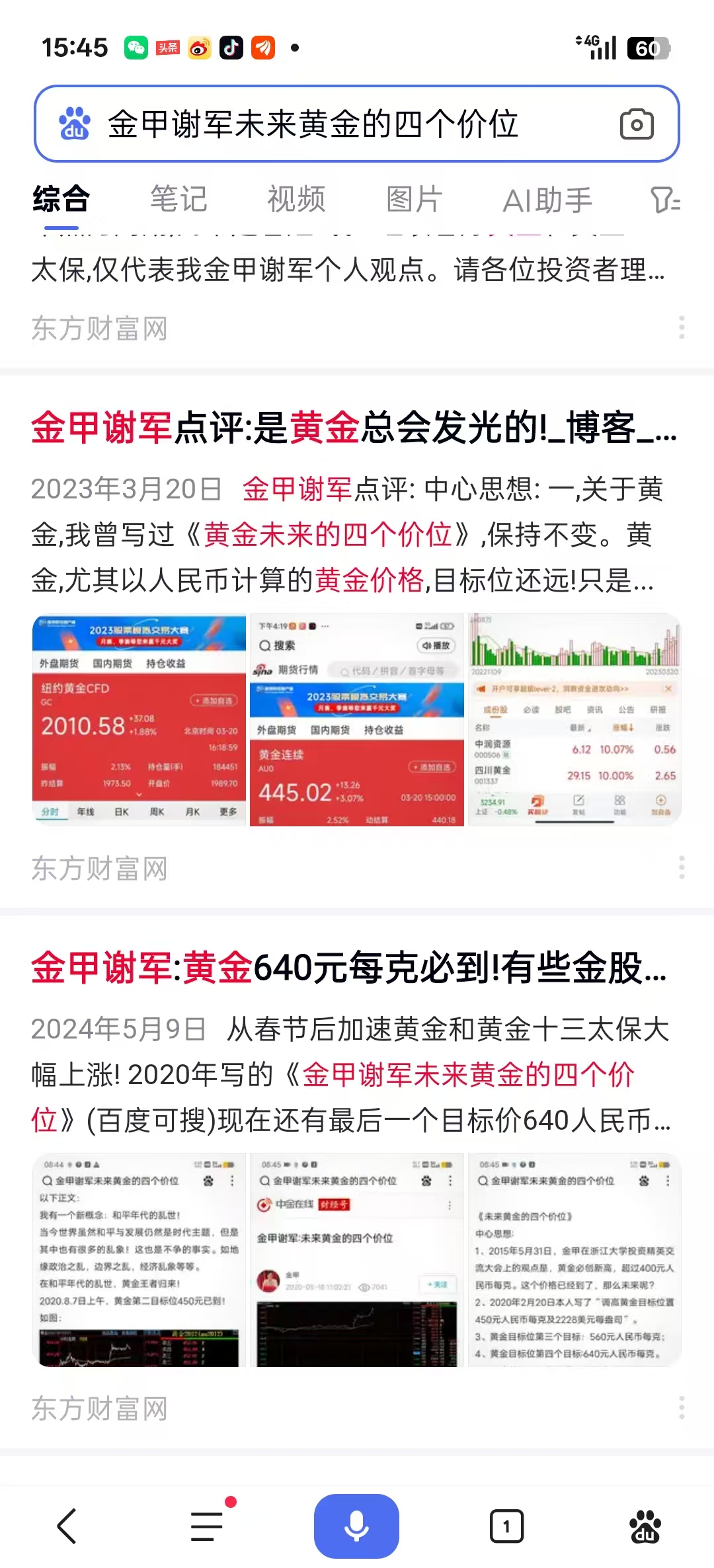
Task: Go to Baidu home via paw icon
Action: (x=645, y=1526)
